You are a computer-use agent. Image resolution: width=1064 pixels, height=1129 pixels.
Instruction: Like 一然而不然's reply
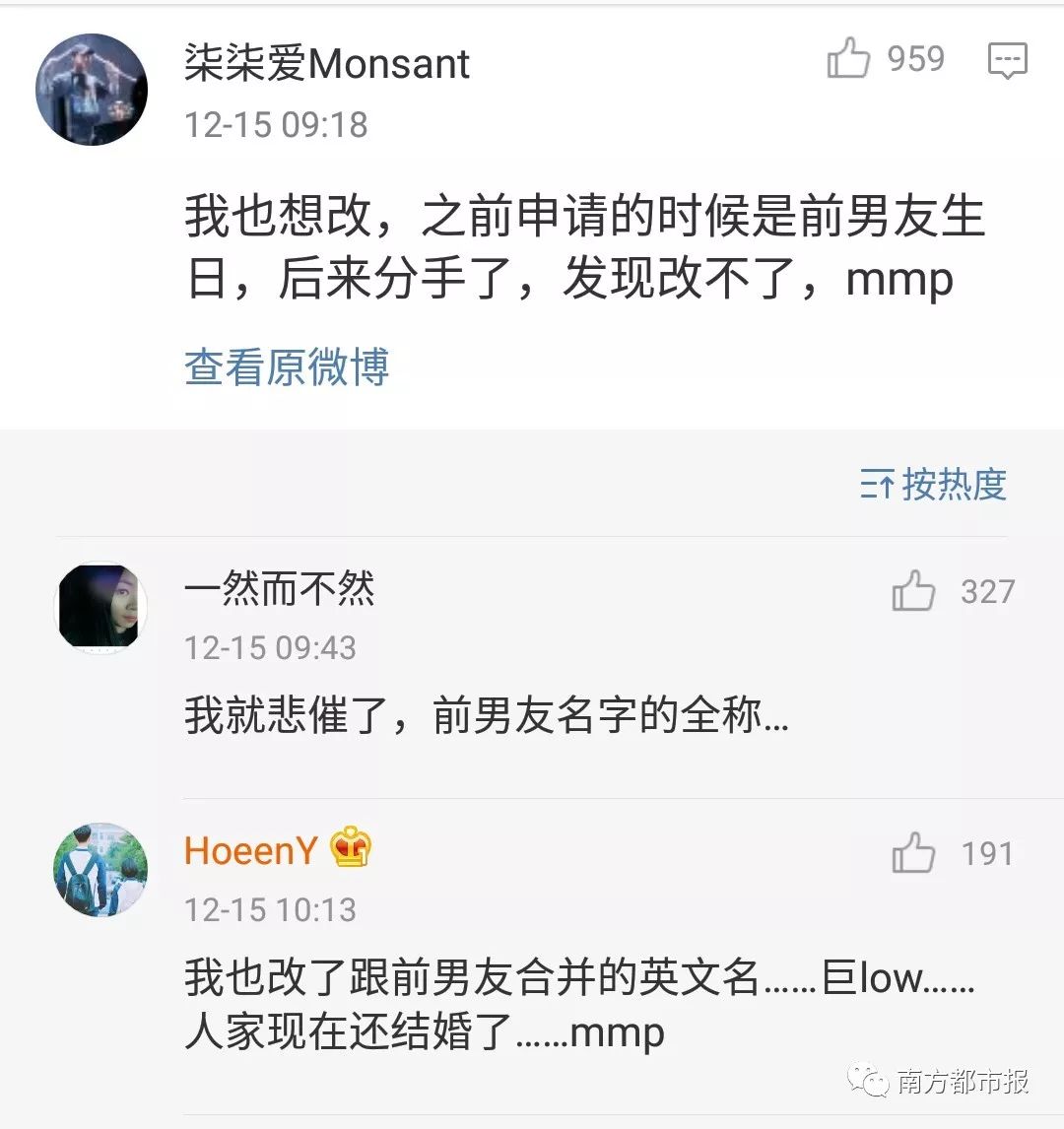point(913,591)
